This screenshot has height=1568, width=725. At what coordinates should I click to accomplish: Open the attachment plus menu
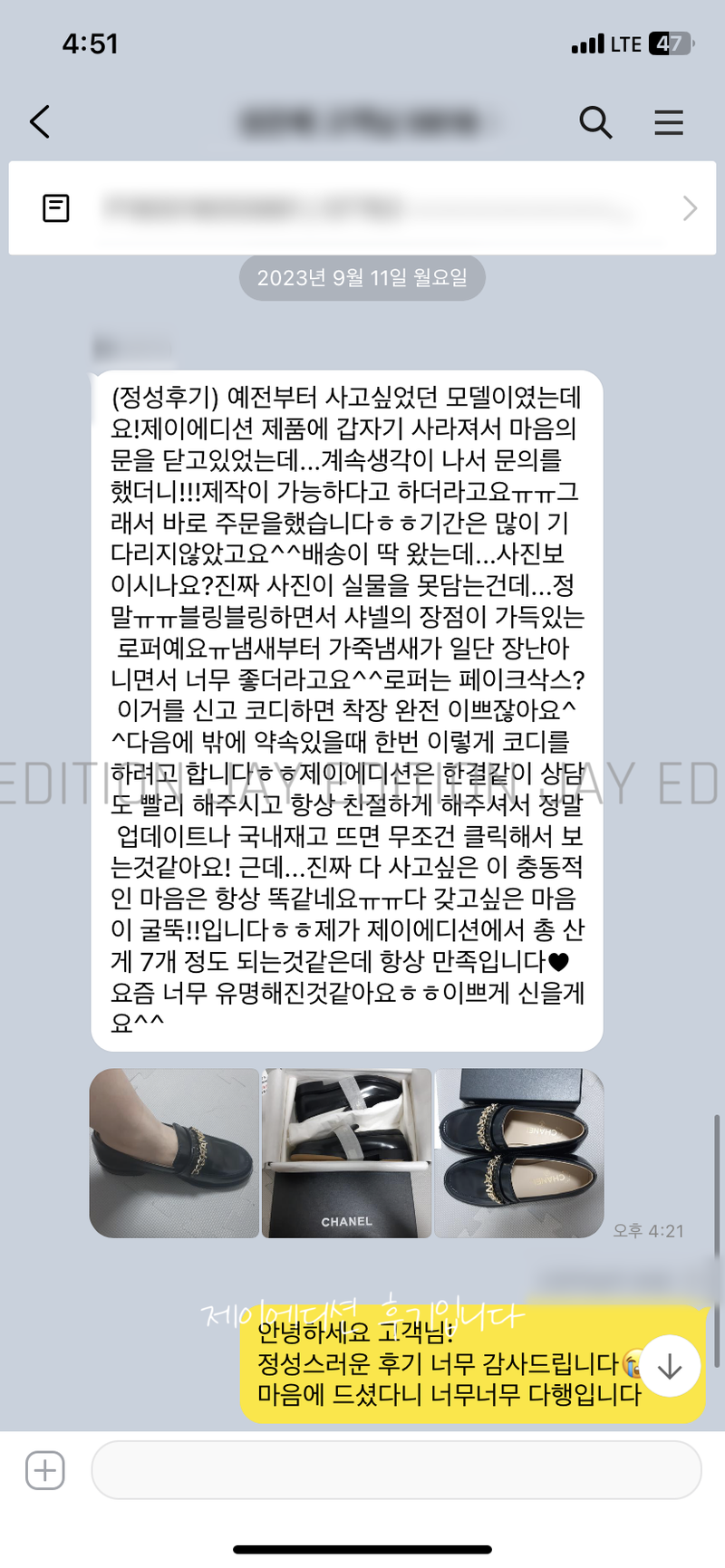pos(45,1469)
